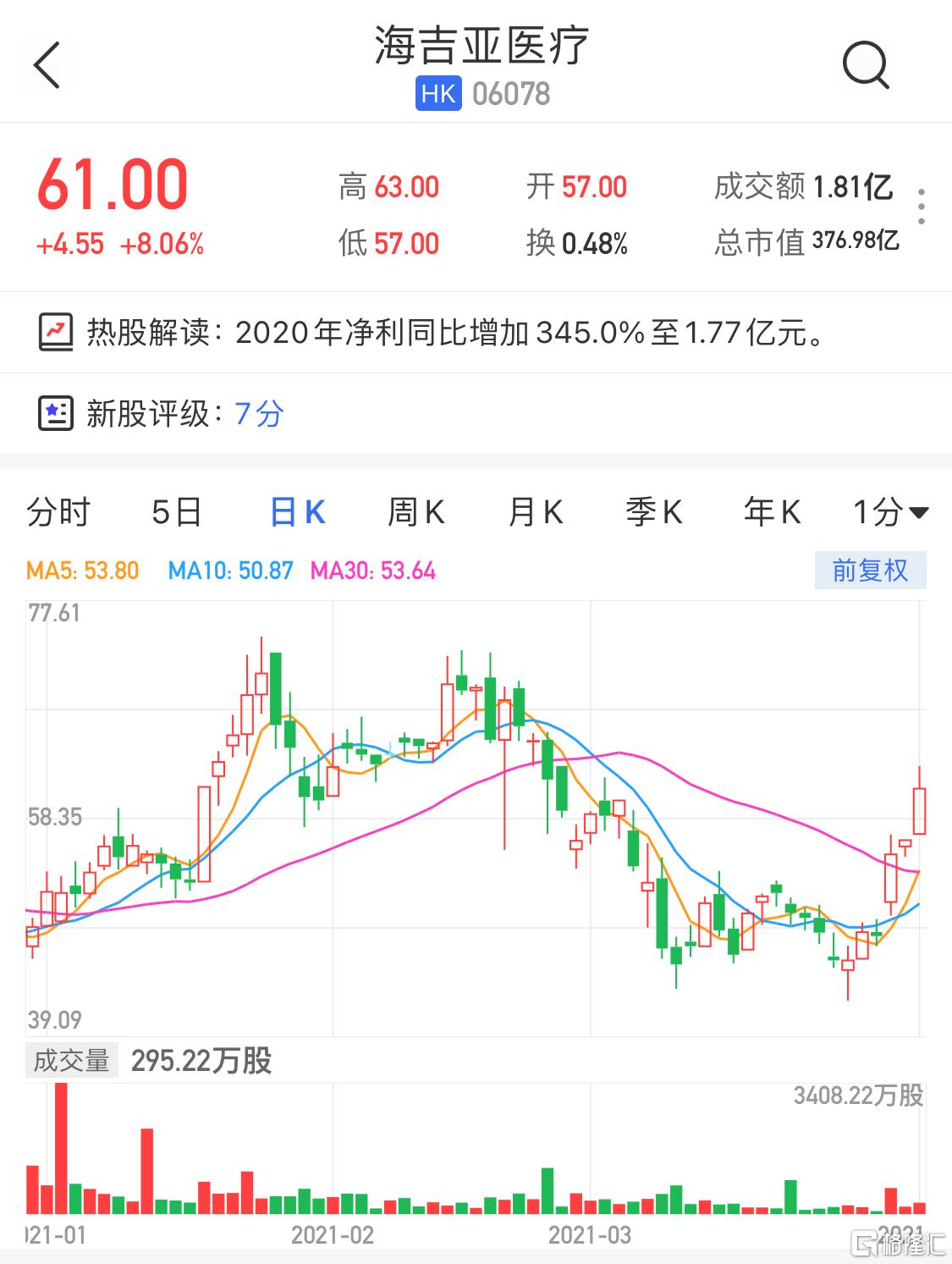Switch to 周K chart tab
The image size is (952, 1264).
pyautogui.click(x=415, y=512)
